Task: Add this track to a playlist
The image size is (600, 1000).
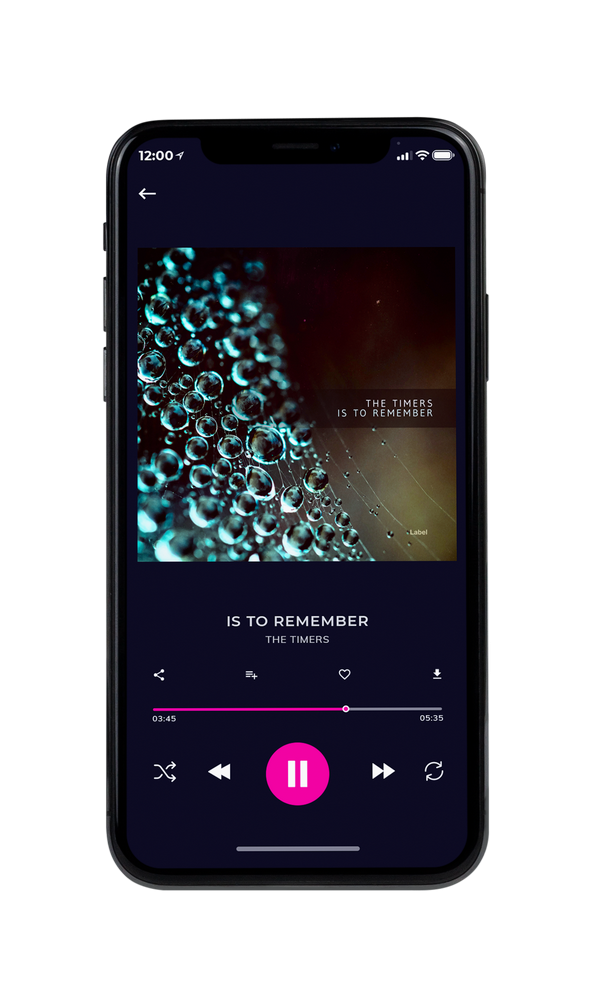Action: pos(251,675)
